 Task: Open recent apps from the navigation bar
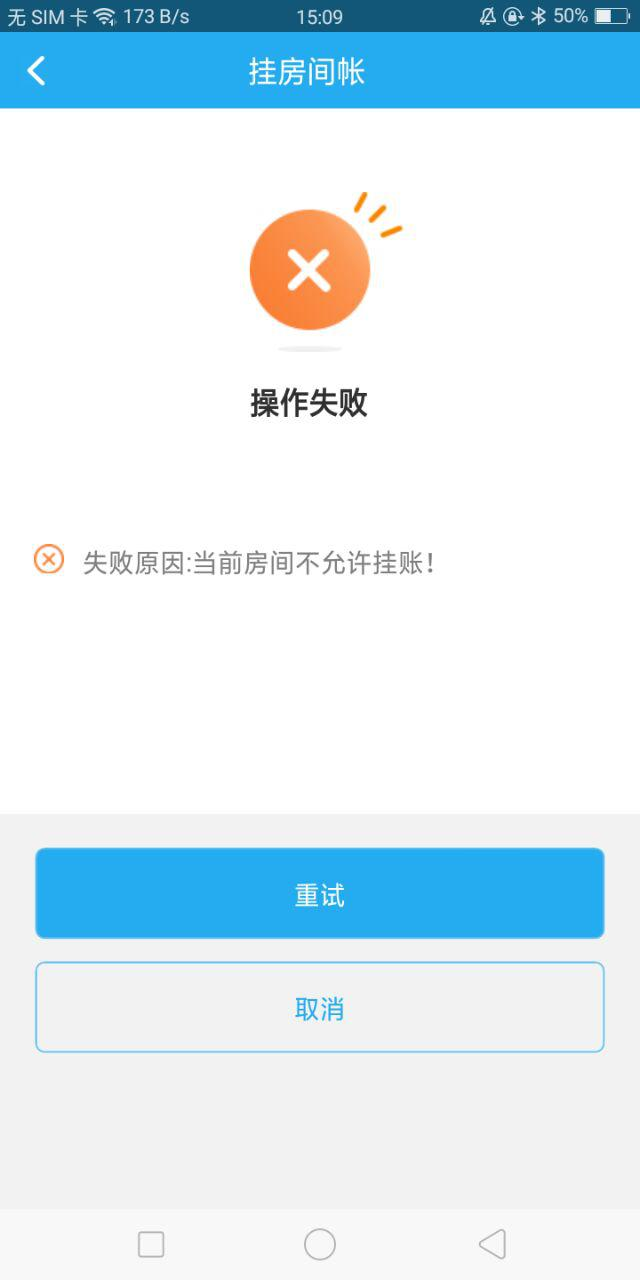click(151, 1244)
